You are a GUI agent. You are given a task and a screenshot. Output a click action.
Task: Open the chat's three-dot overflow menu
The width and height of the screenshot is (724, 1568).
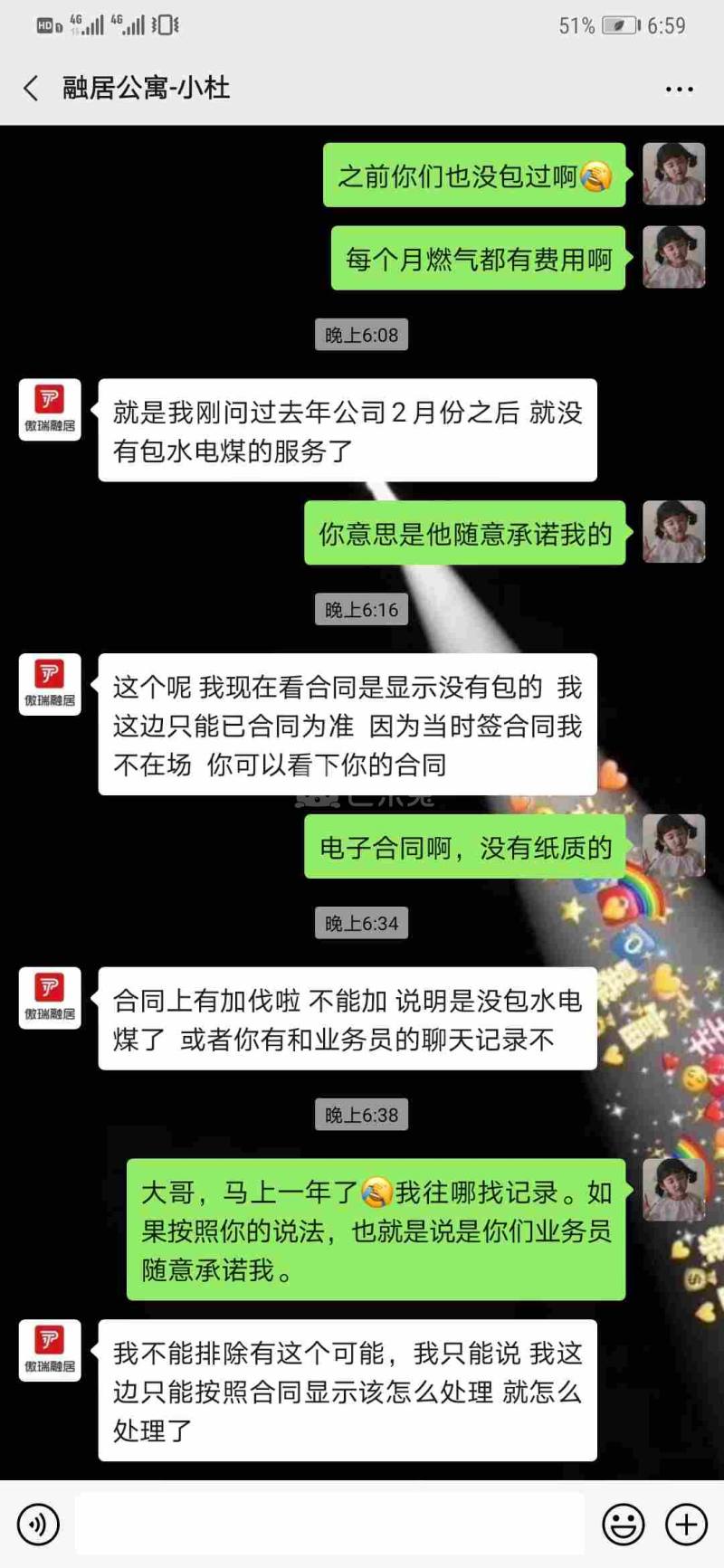(x=679, y=89)
